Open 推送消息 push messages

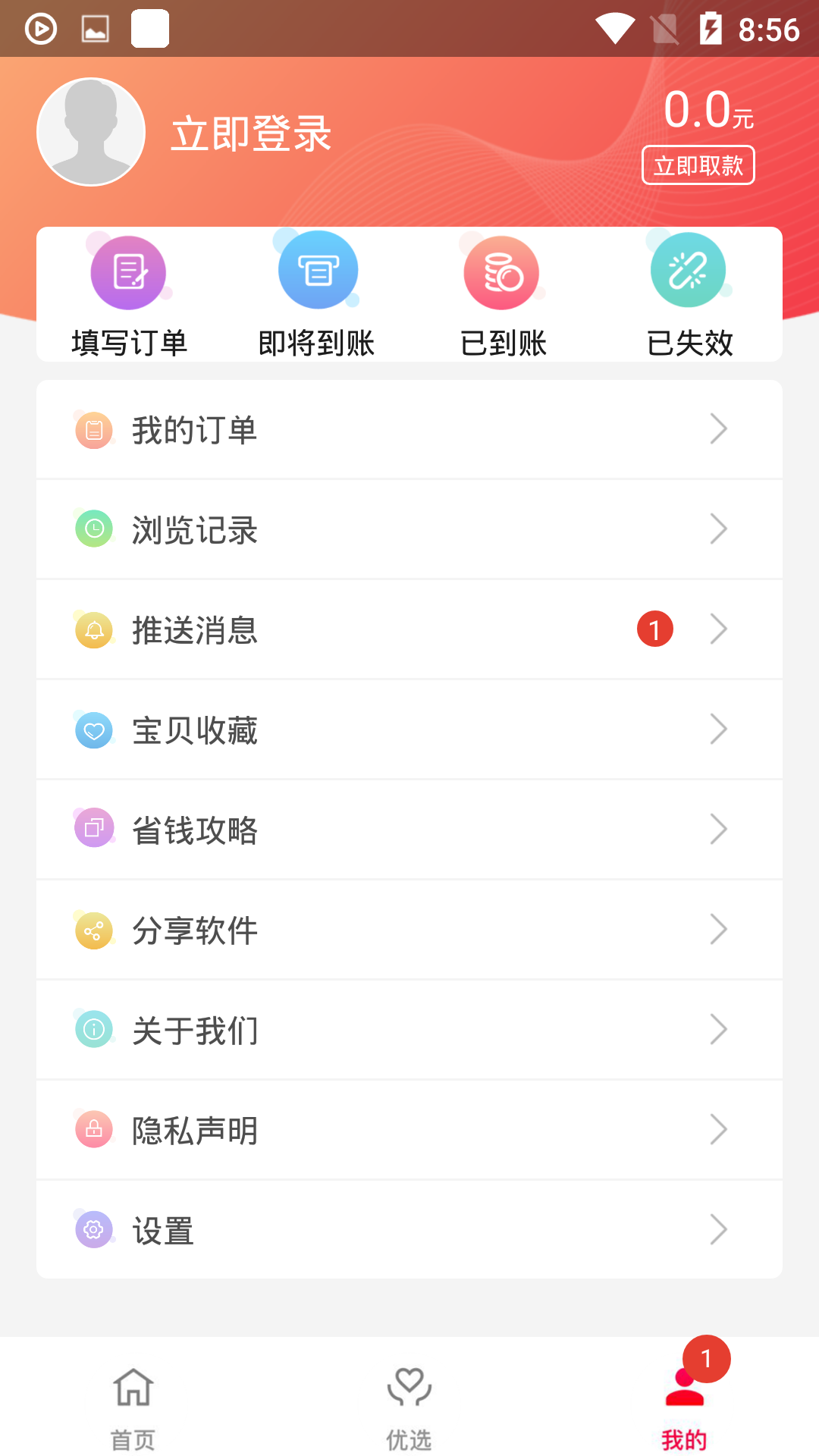click(409, 629)
